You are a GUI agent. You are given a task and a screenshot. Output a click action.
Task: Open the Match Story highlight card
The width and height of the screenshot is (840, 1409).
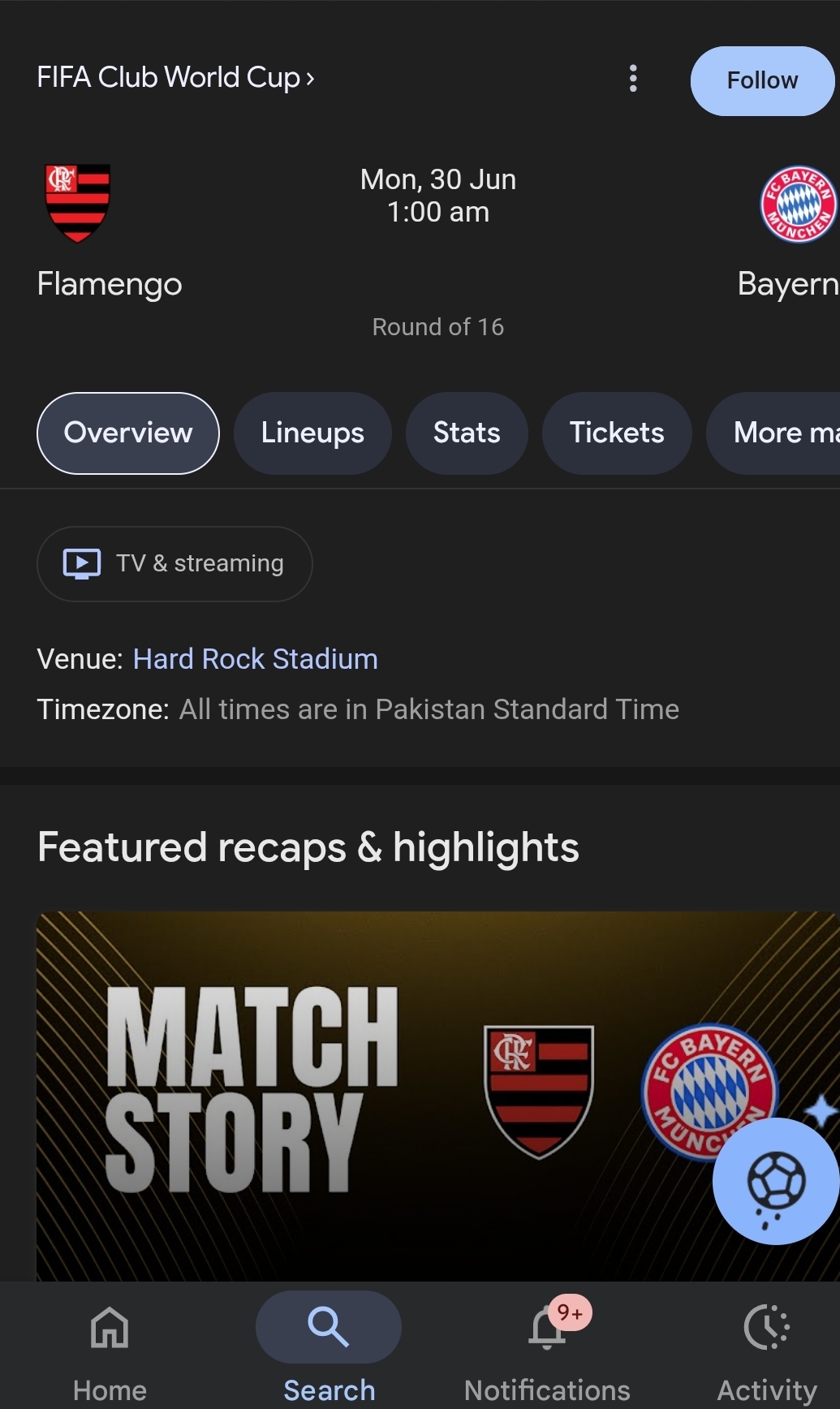[437, 1096]
